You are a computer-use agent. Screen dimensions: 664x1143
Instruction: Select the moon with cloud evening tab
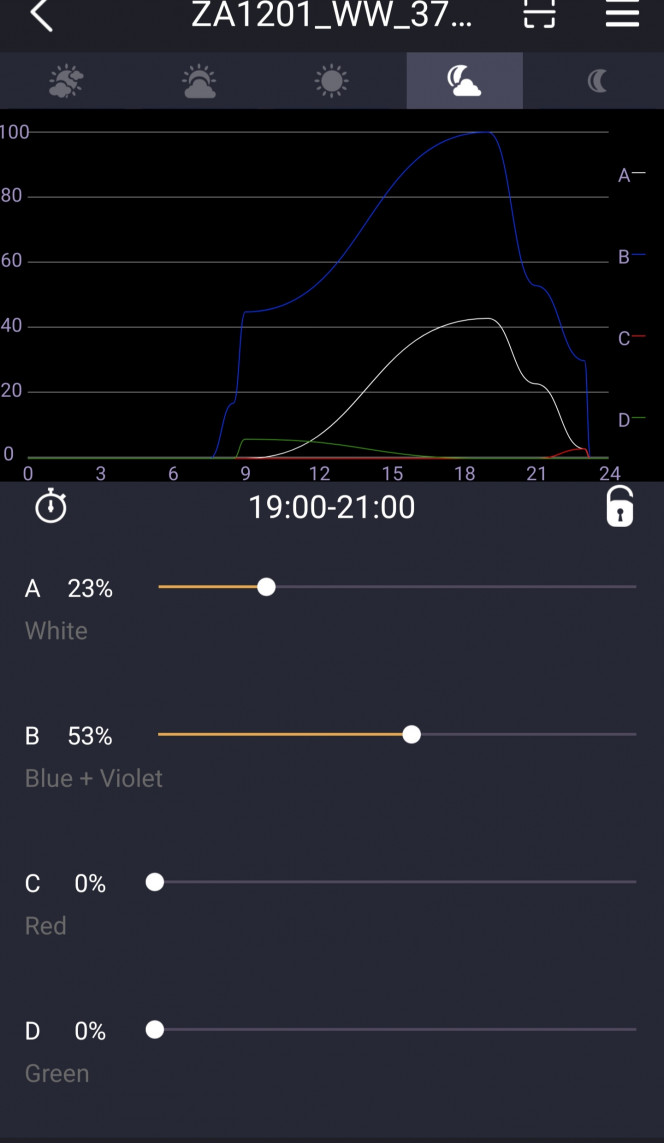pyautogui.click(x=464, y=81)
